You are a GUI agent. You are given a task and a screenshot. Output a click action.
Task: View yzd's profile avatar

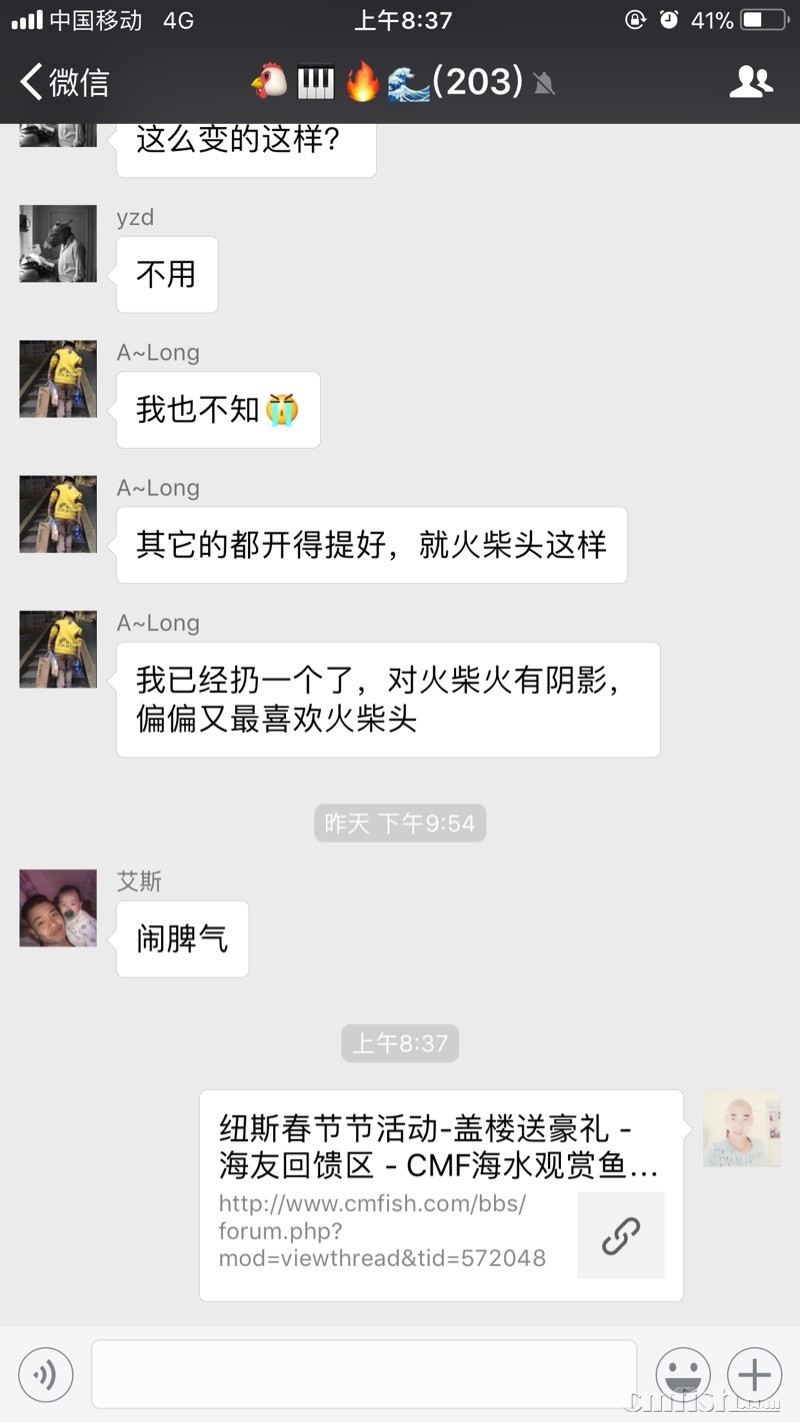[x=58, y=244]
